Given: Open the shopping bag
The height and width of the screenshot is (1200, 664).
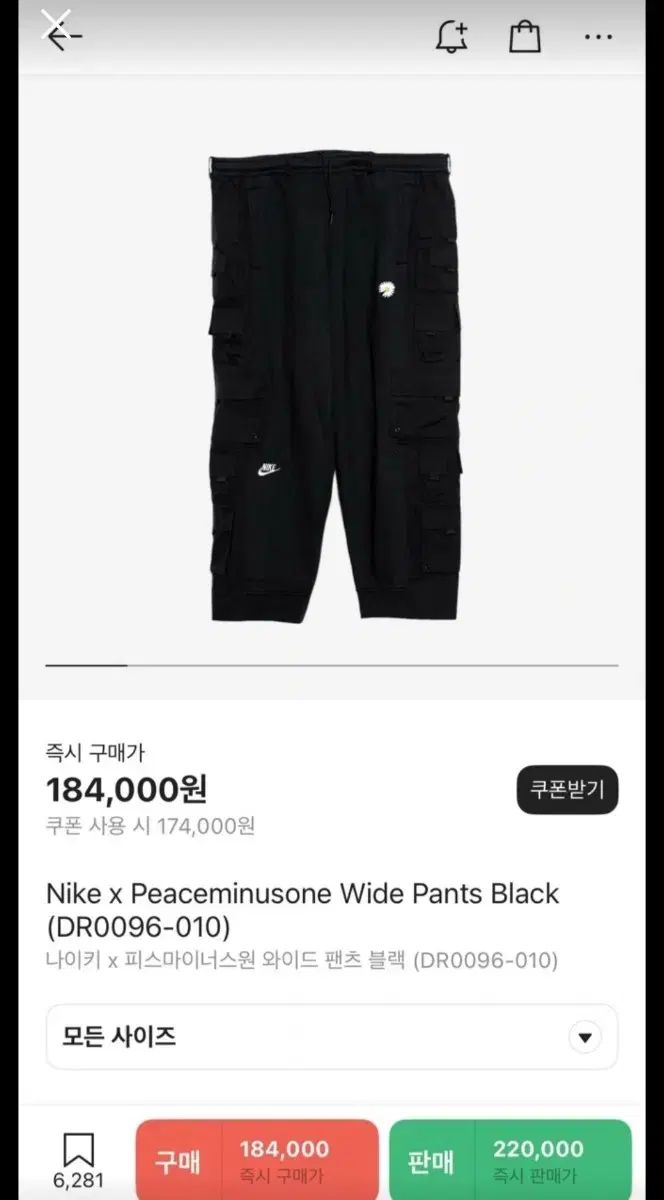Looking at the screenshot, I should click(x=525, y=37).
